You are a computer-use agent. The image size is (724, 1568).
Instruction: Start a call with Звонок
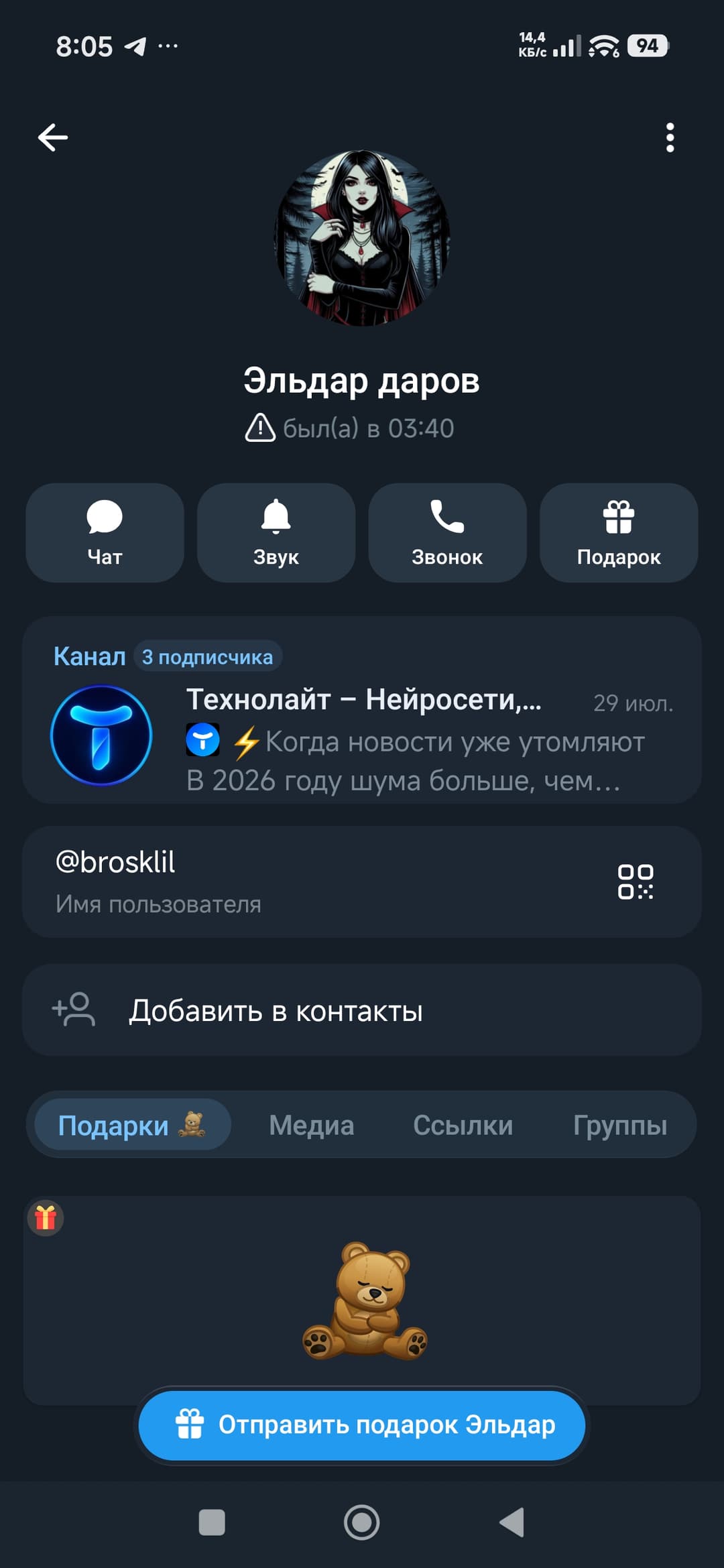[447, 533]
